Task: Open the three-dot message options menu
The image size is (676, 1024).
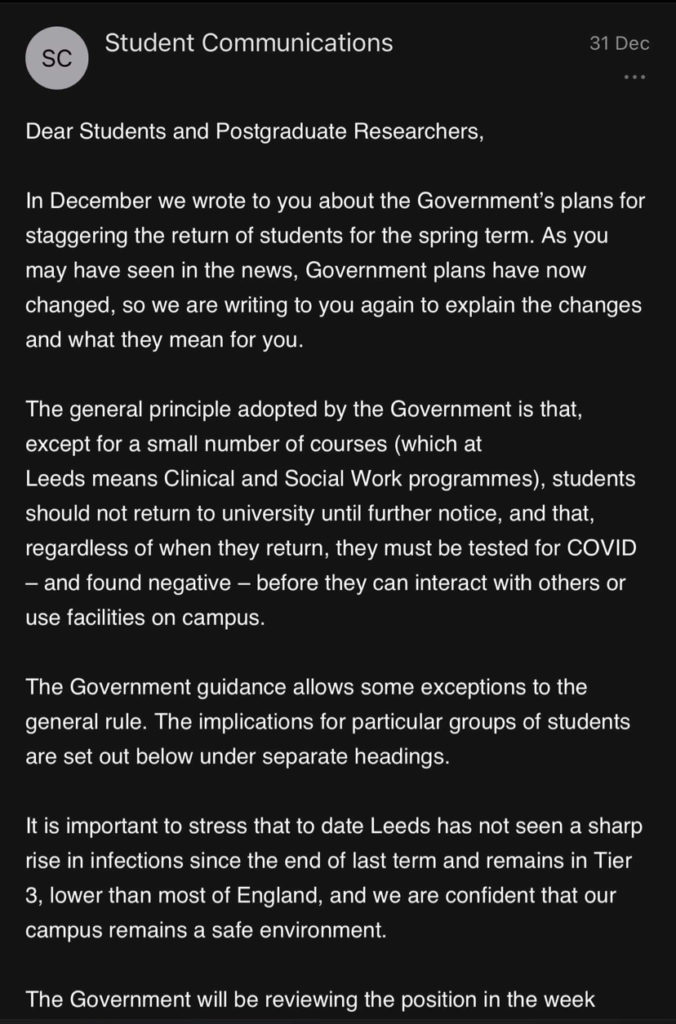Action: (634, 77)
